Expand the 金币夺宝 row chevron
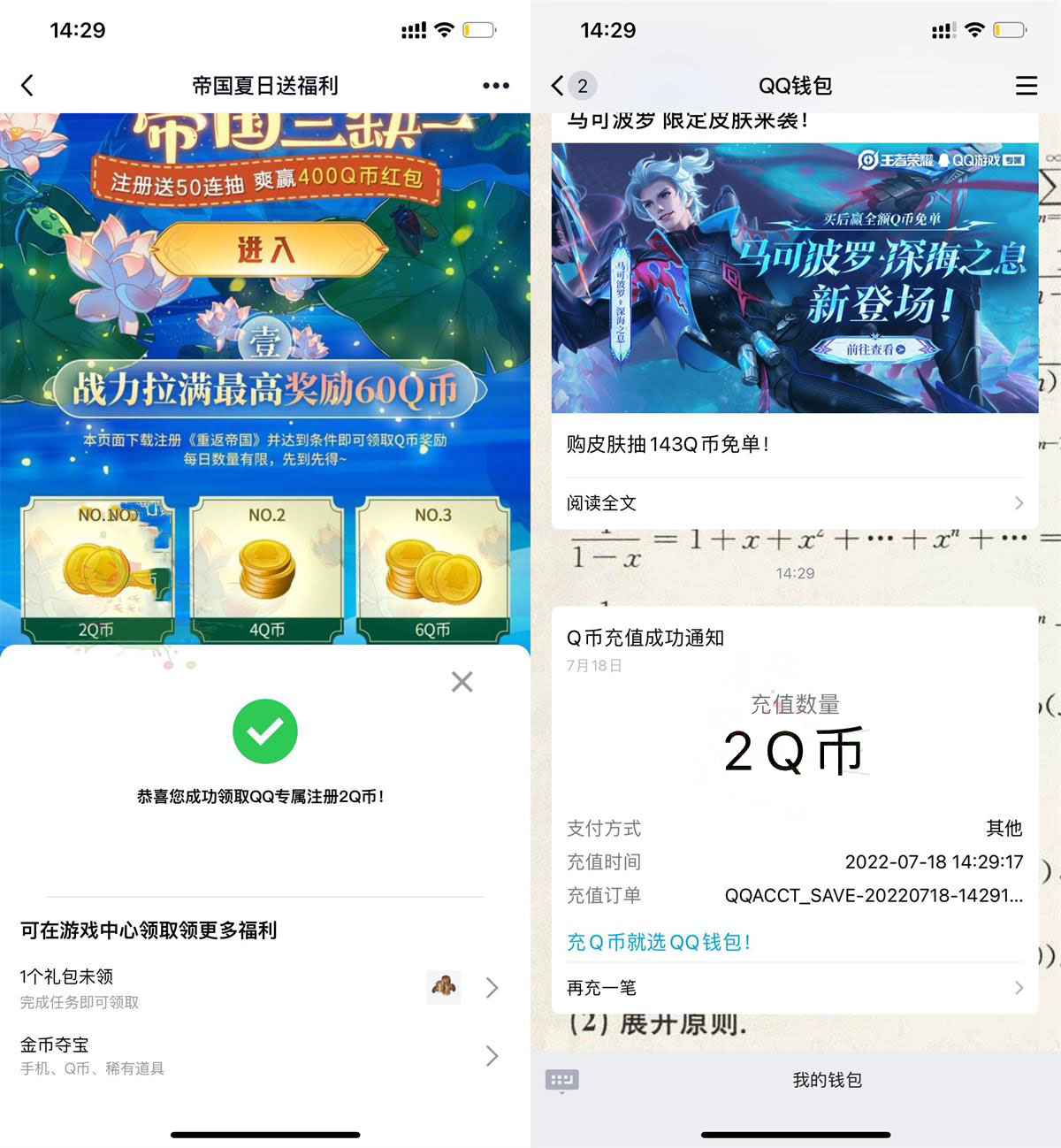 [x=492, y=1055]
